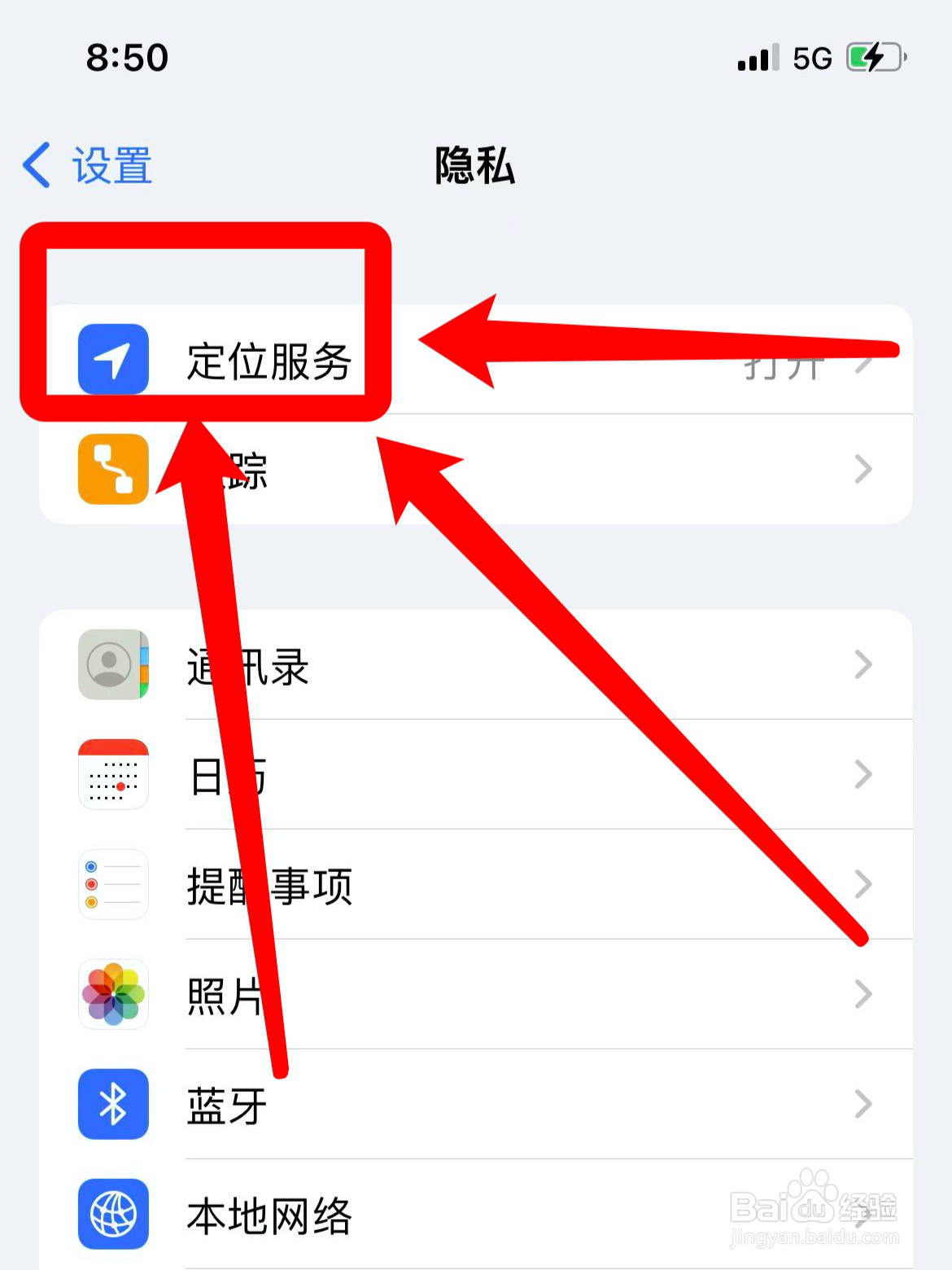Expand the 照片 row chevron

click(x=862, y=995)
